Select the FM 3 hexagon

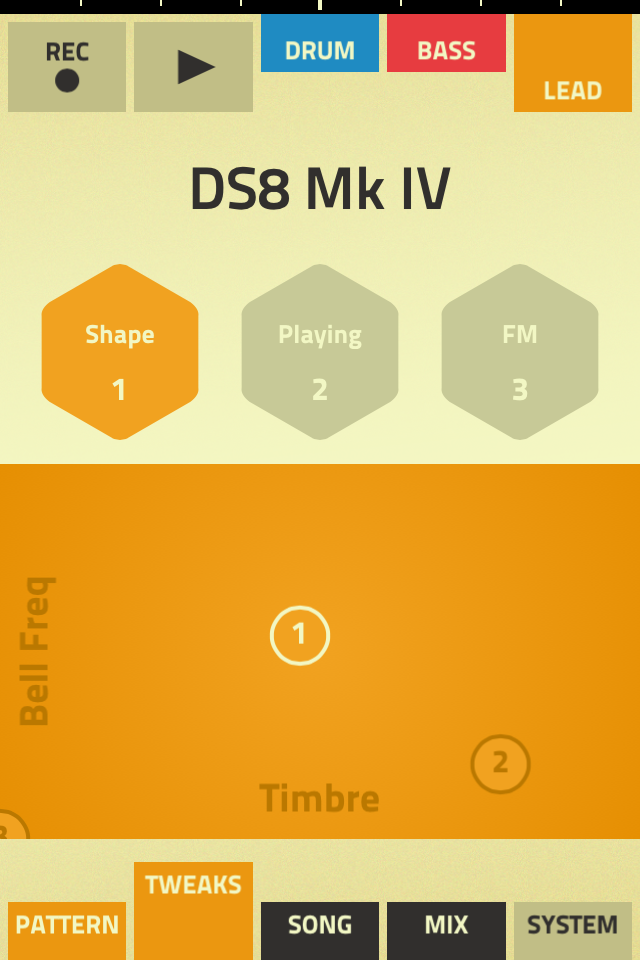pos(520,352)
